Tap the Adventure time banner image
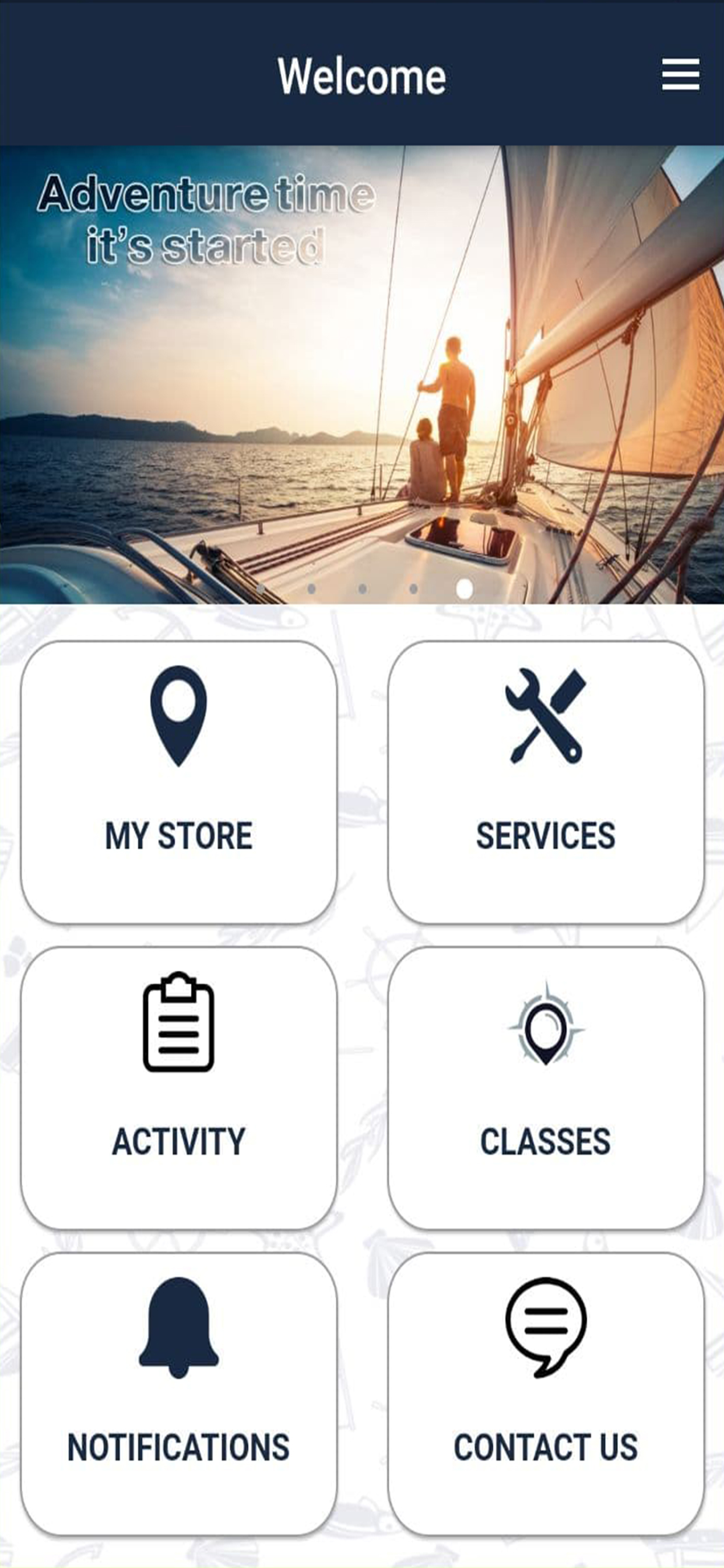Viewport: 724px width, 1568px height. point(362,374)
